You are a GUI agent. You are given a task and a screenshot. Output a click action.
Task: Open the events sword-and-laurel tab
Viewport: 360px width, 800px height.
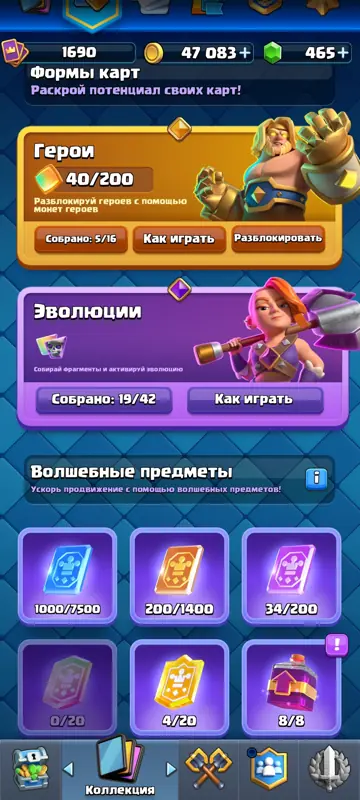(x=330, y=769)
